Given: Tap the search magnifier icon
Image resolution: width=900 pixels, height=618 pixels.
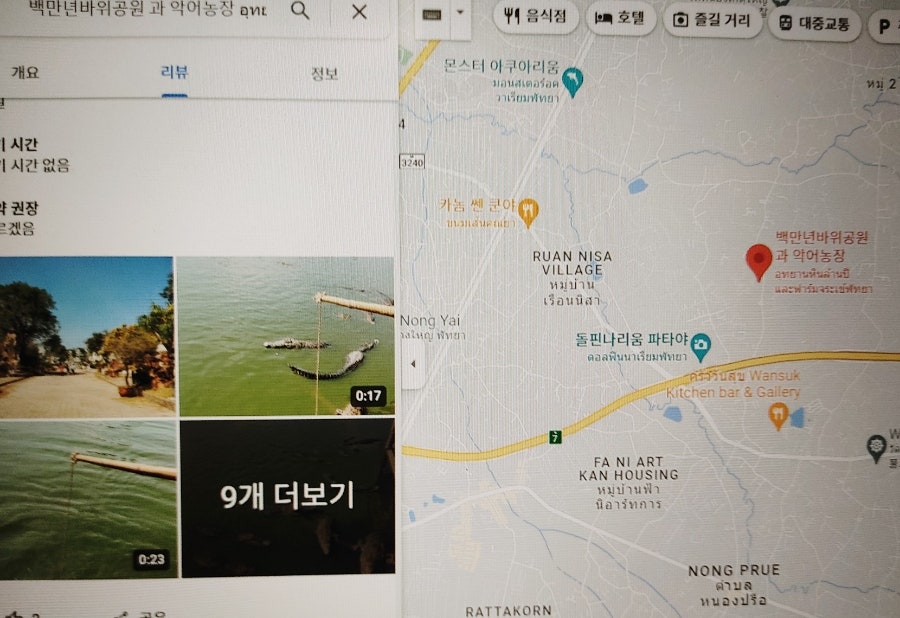Looking at the screenshot, I should coord(299,11).
